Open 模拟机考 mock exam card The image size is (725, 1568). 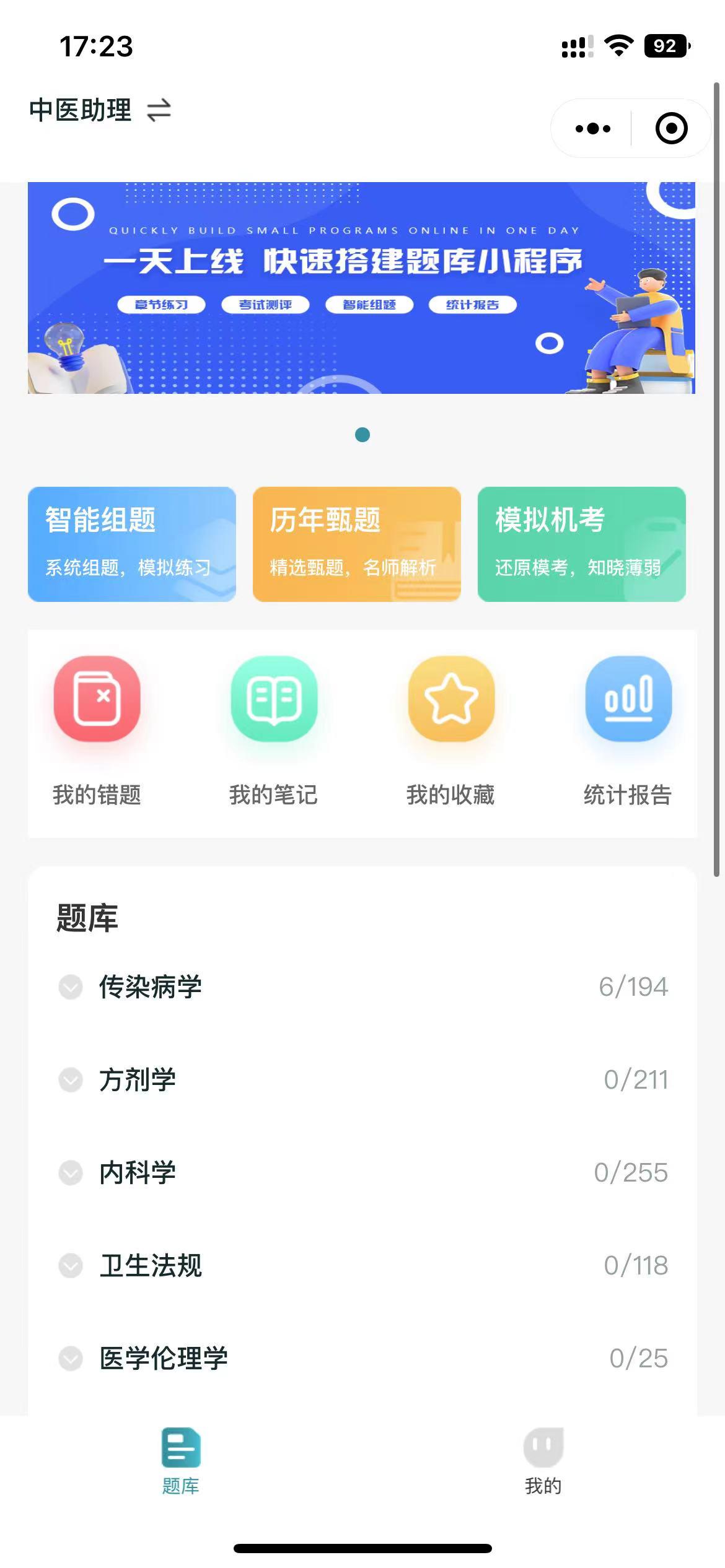point(581,544)
